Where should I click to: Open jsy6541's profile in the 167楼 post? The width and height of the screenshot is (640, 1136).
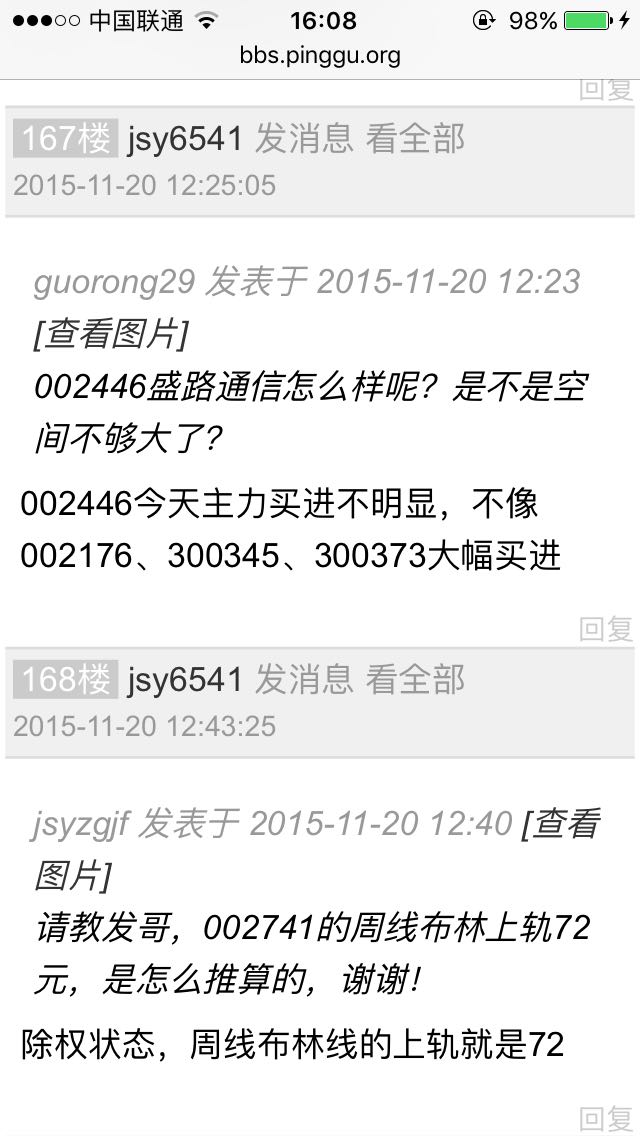(185, 138)
